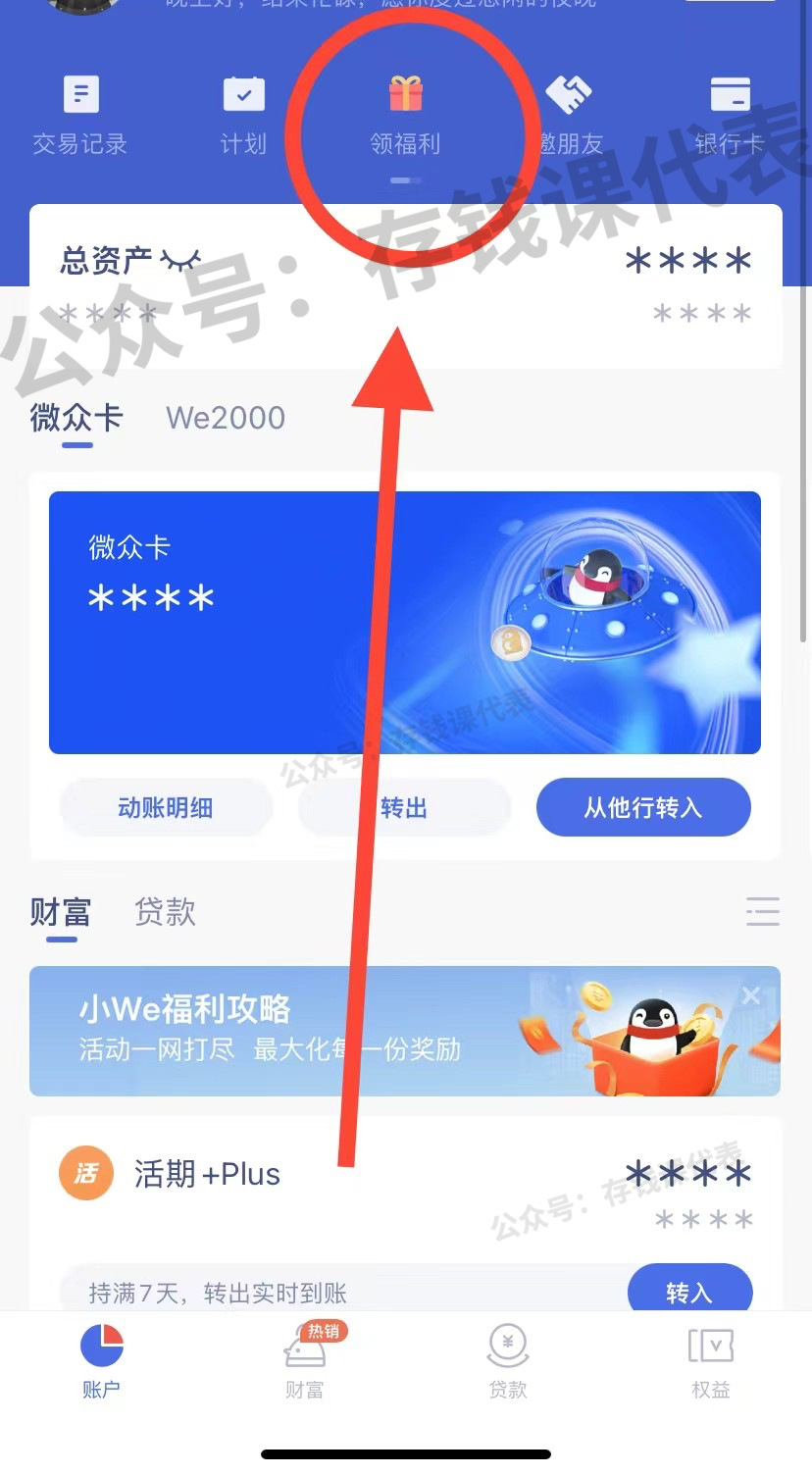
Task: Open 交易记录 transaction records
Action: (x=80, y=117)
